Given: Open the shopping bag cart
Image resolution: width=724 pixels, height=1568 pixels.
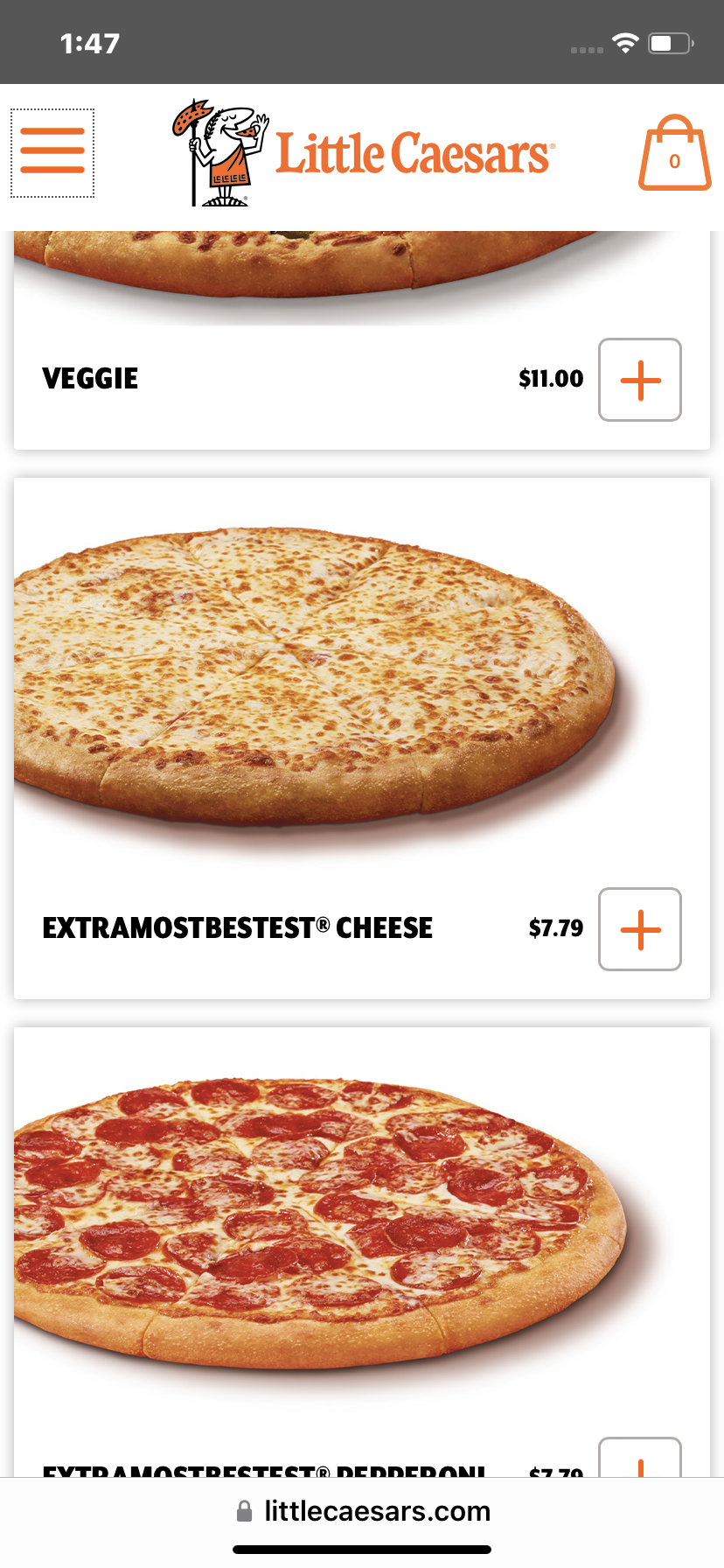Looking at the screenshot, I should click(674, 154).
